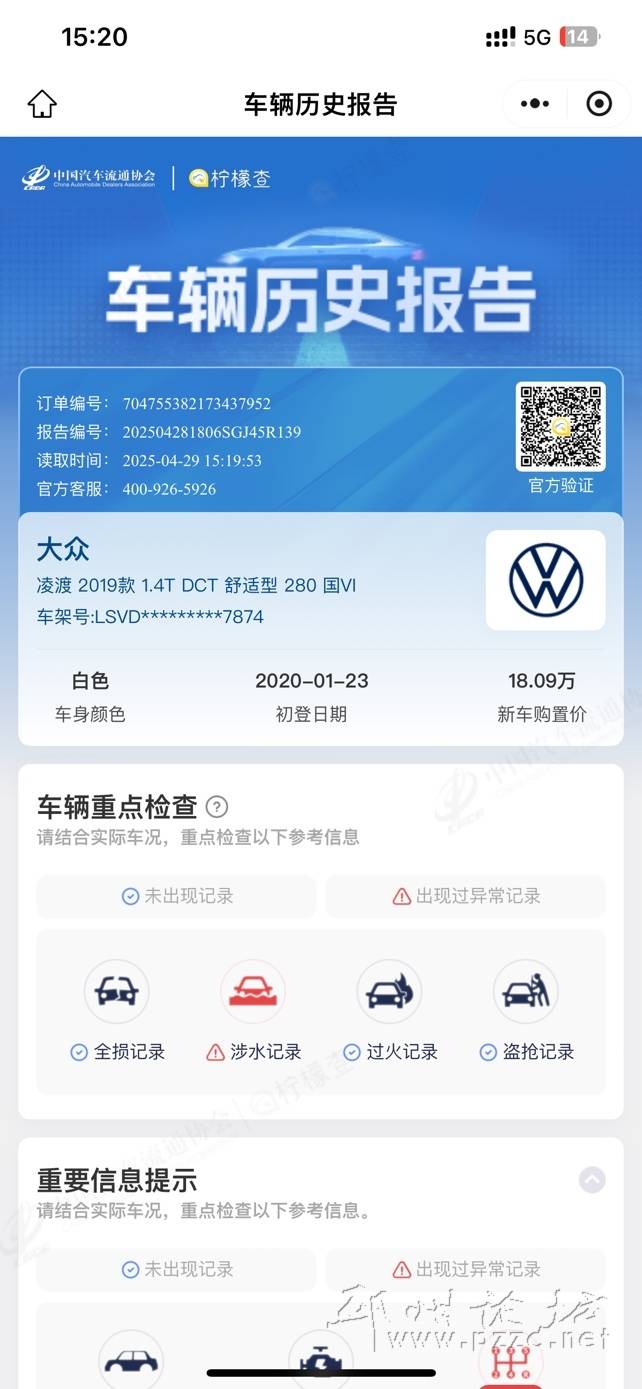The height and width of the screenshot is (1389, 642).
Task: Collapse the 重要信息提示 section
Action: point(592,1180)
